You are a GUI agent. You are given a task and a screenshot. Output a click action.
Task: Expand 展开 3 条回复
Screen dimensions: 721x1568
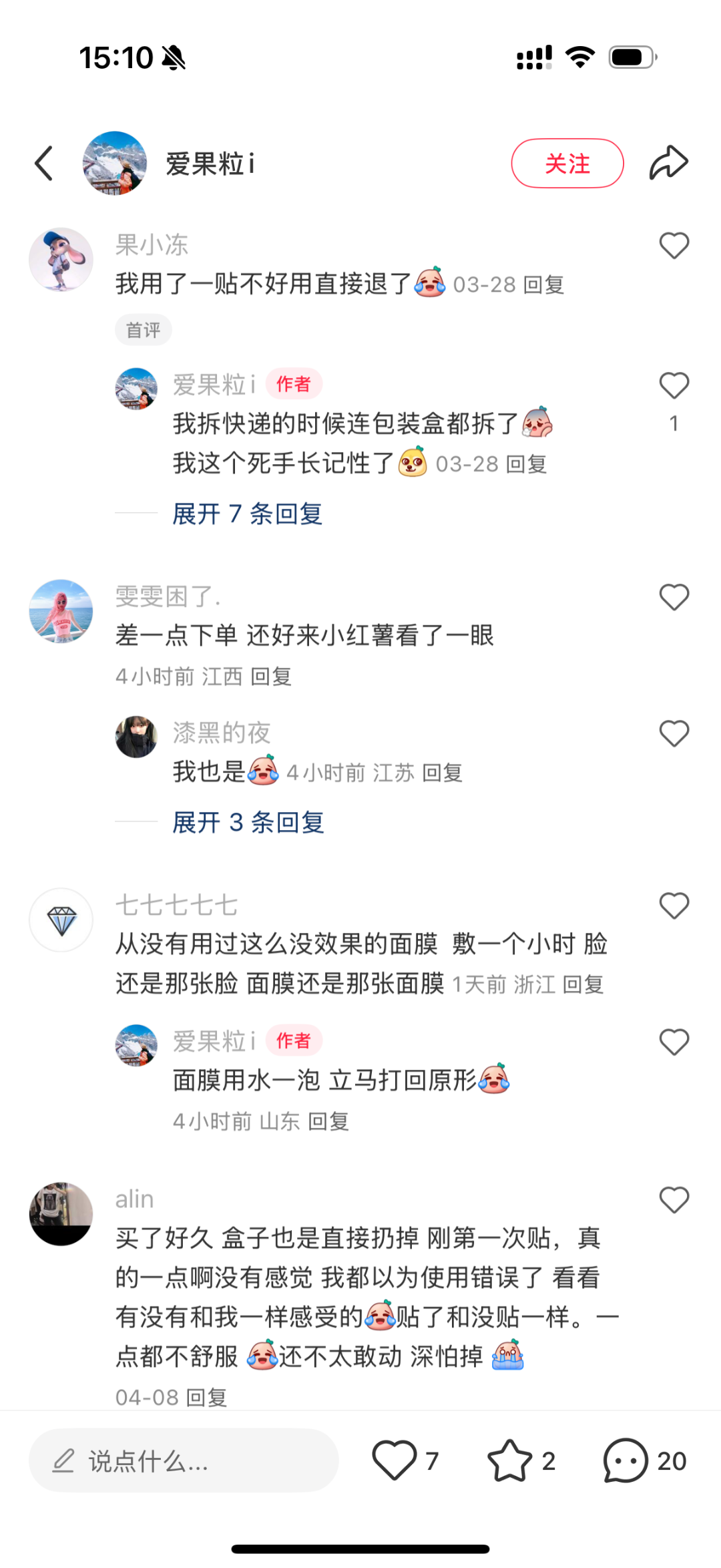[248, 823]
